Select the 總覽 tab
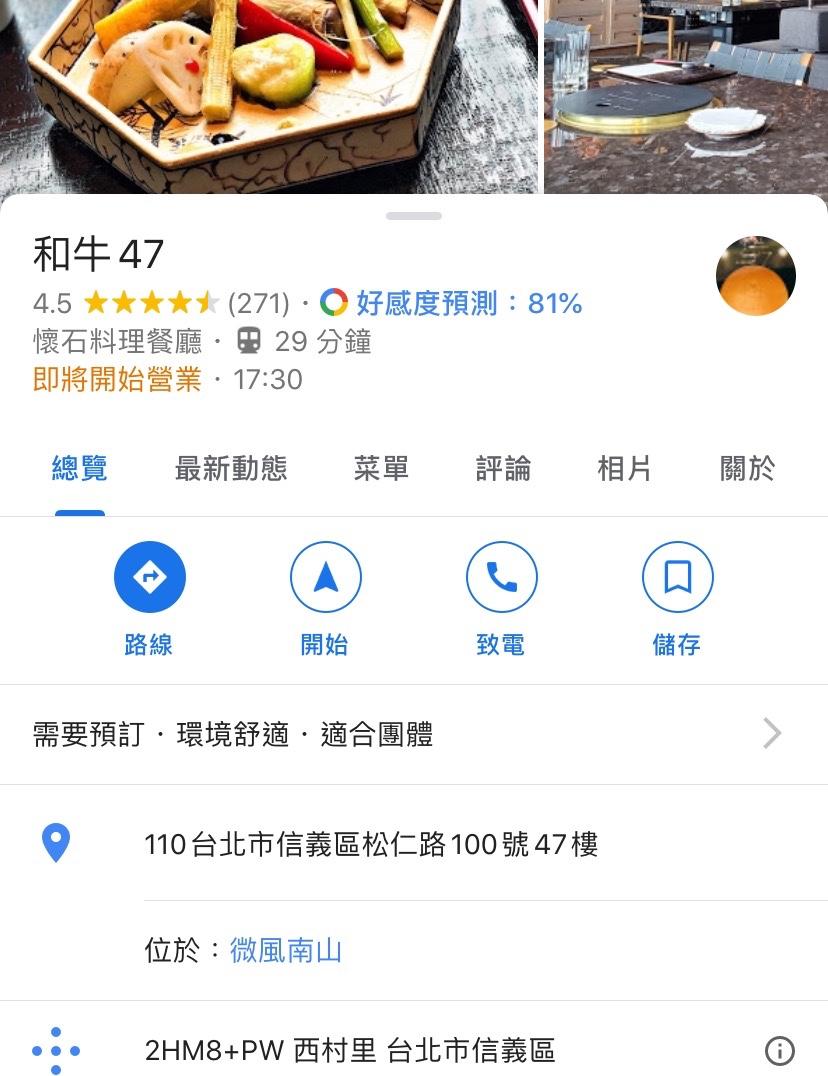This screenshot has width=828, height=1076. coord(80,468)
